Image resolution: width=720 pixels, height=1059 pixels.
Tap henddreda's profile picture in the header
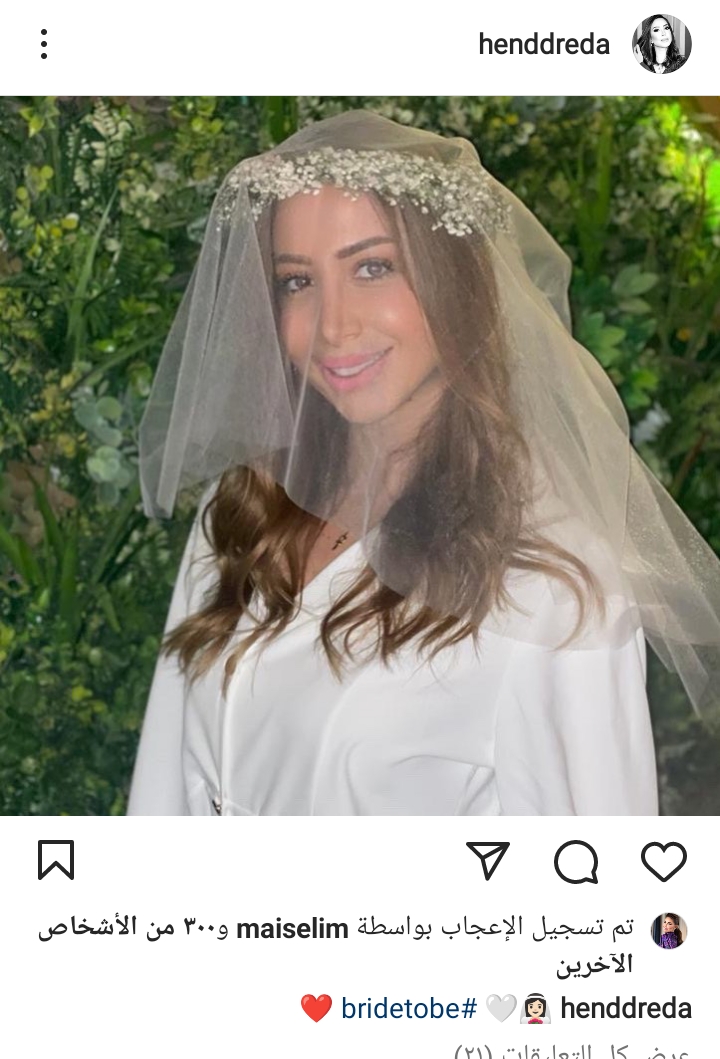click(661, 44)
